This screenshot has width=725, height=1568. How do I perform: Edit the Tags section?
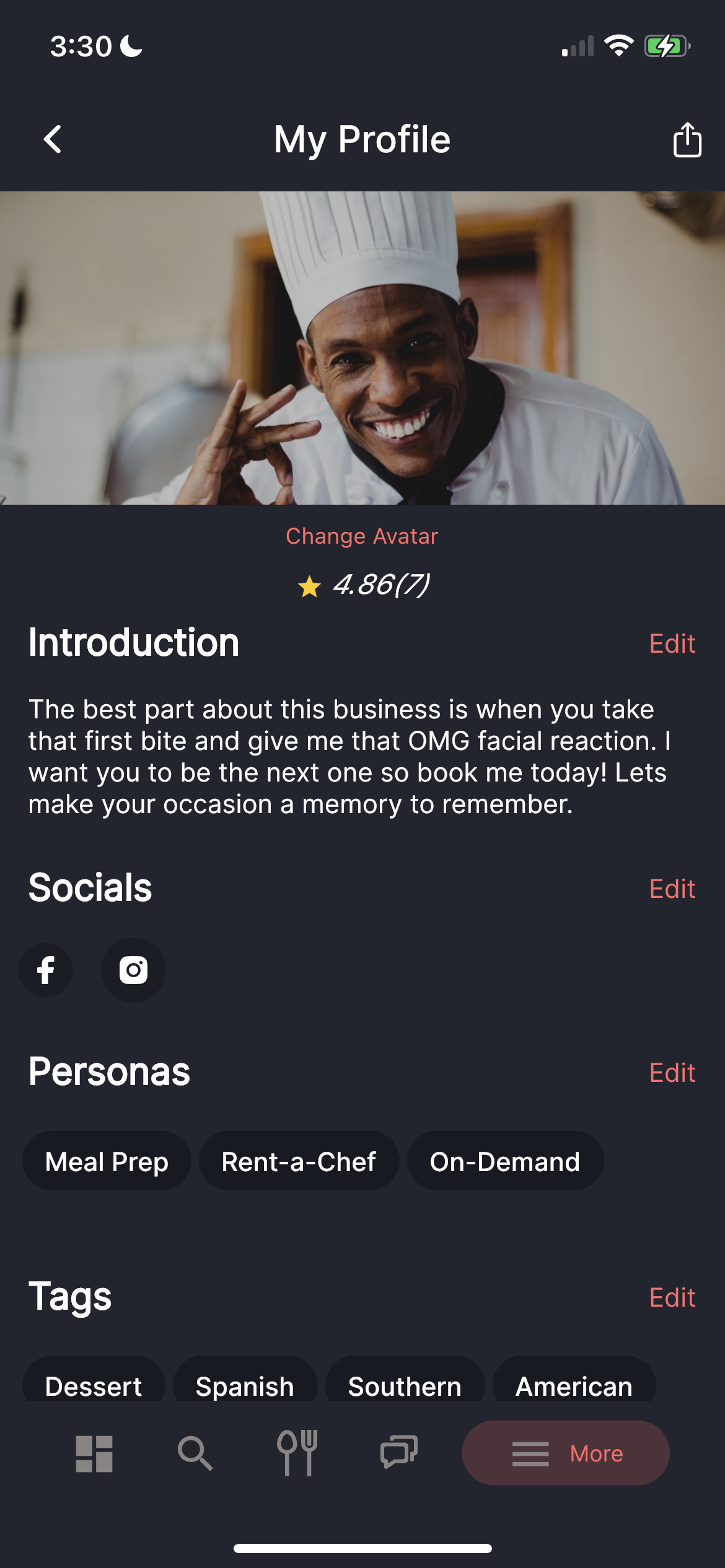pos(672,1298)
